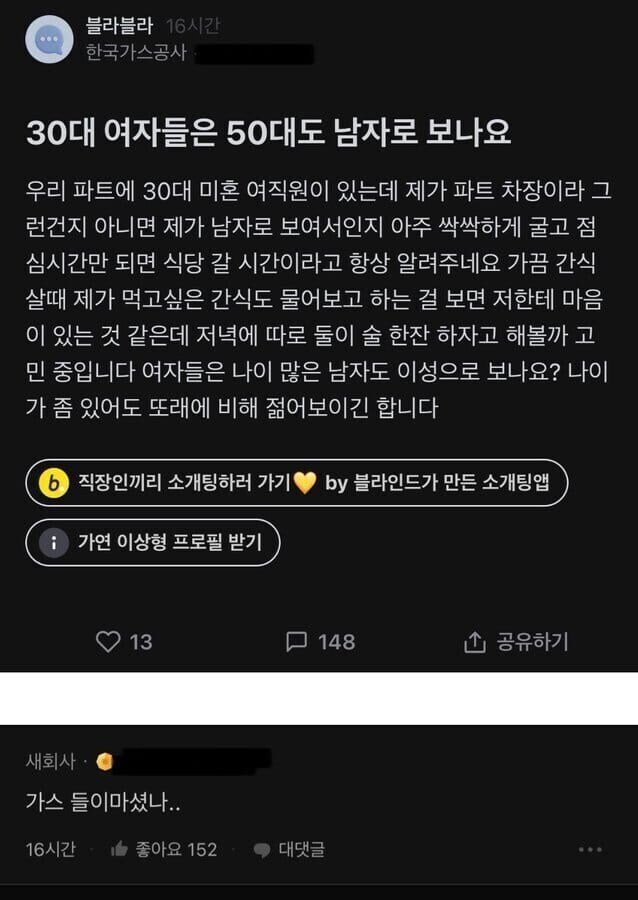The height and width of the screenshot is (900, 638).
Task: Open the post's 148 comments
Action: point(320,642)
